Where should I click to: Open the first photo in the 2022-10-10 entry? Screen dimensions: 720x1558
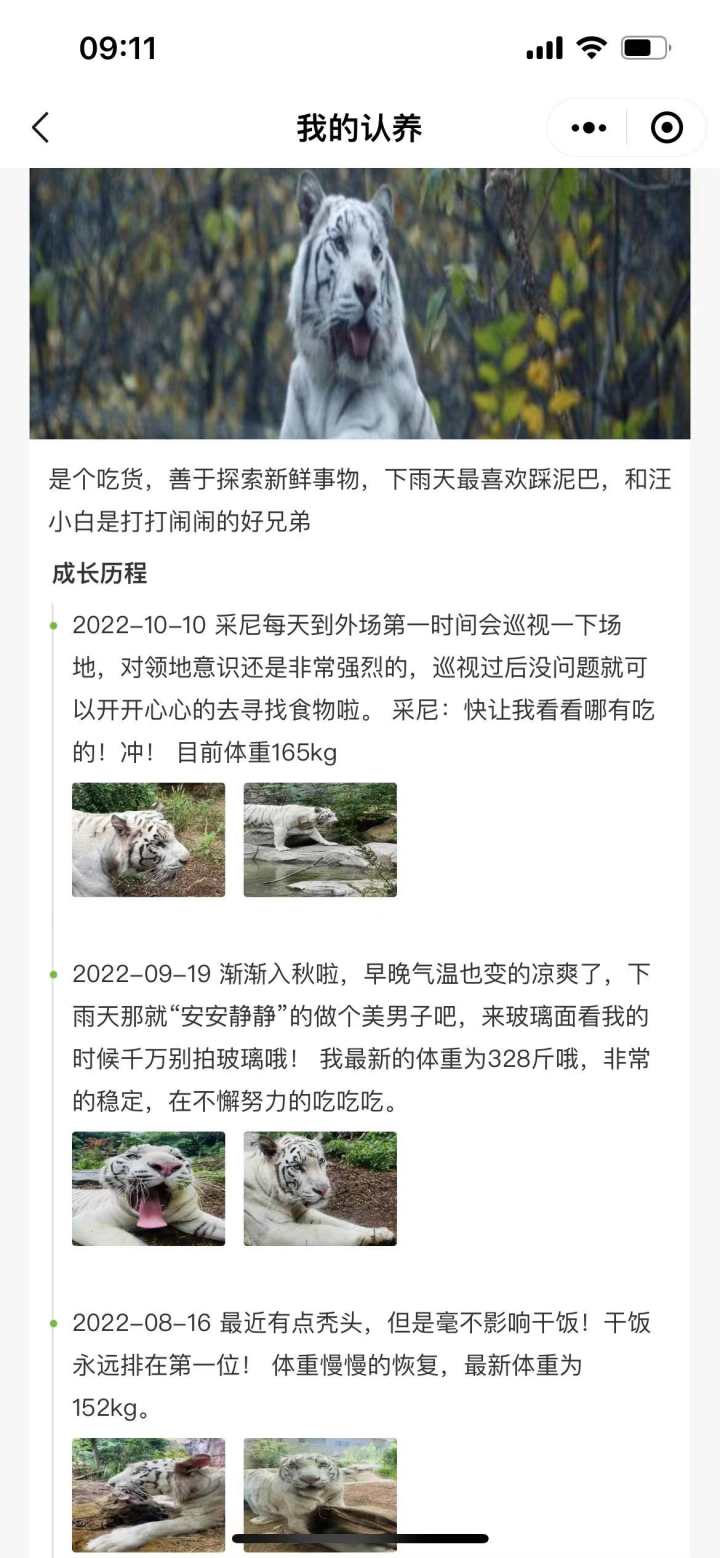pos(148,839)
